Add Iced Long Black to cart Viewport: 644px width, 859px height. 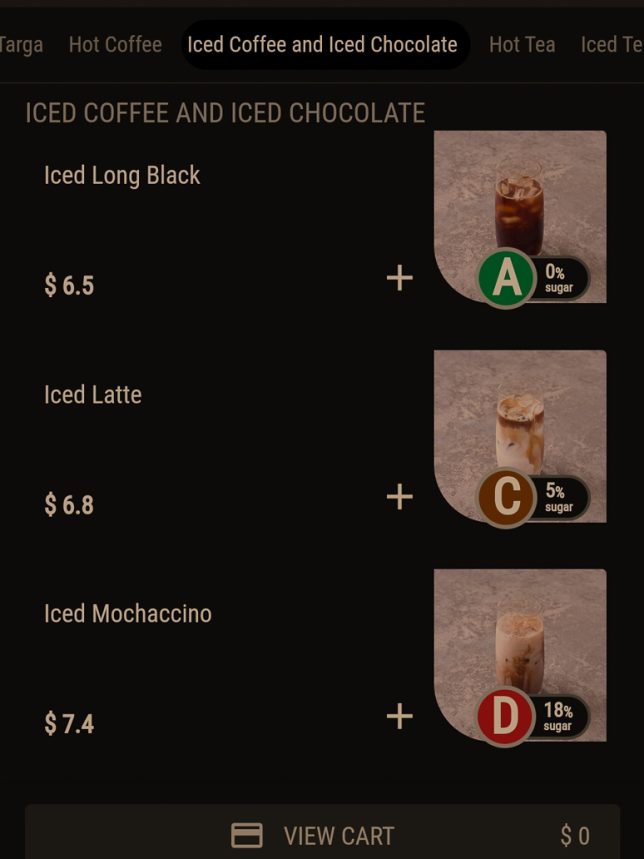tap(399, 278)
